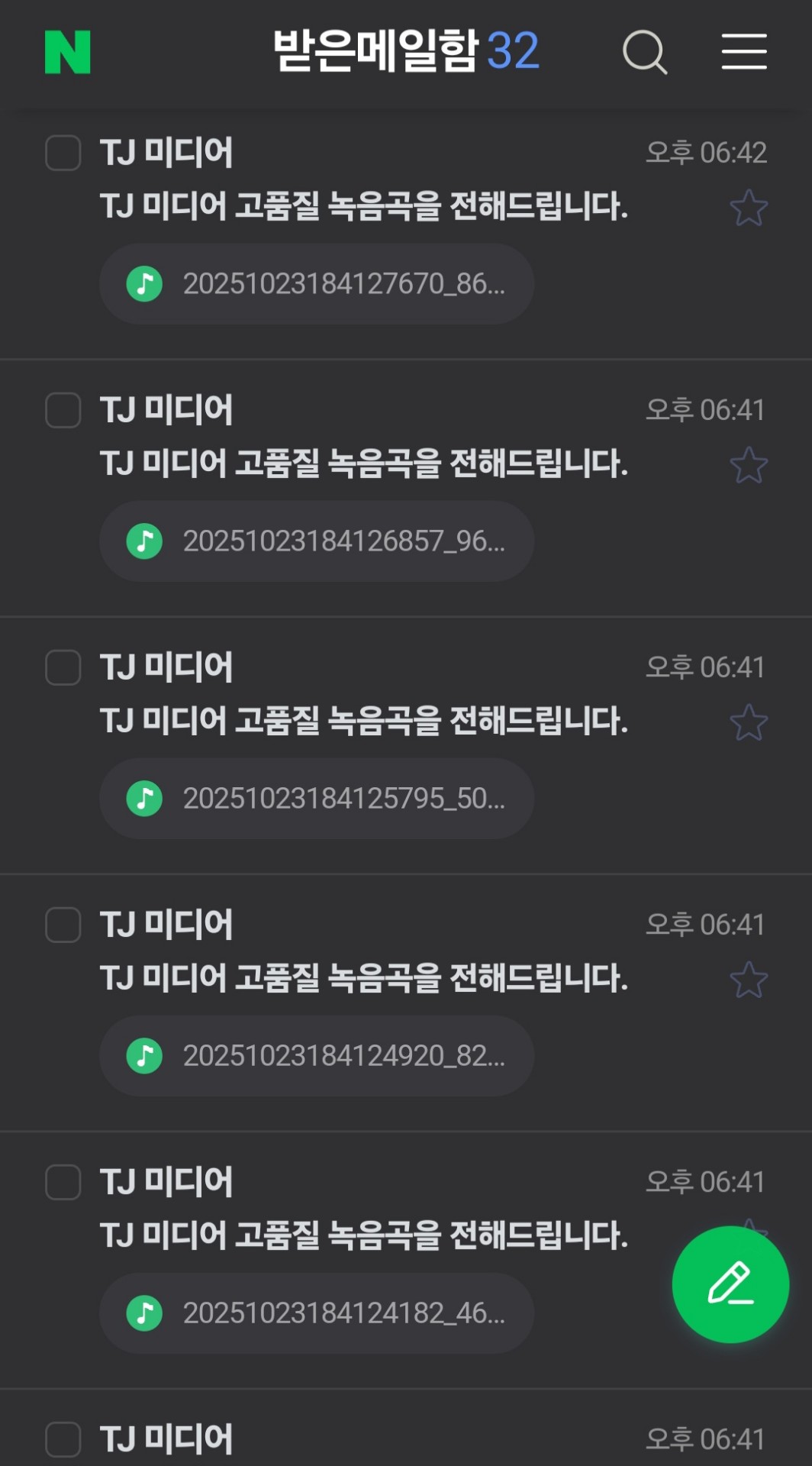The height and width of the screenshot is (1466, 812).
Task: Tick checkbox for mail with attachment 20251023184124182_46
Action: (63, 1182)
